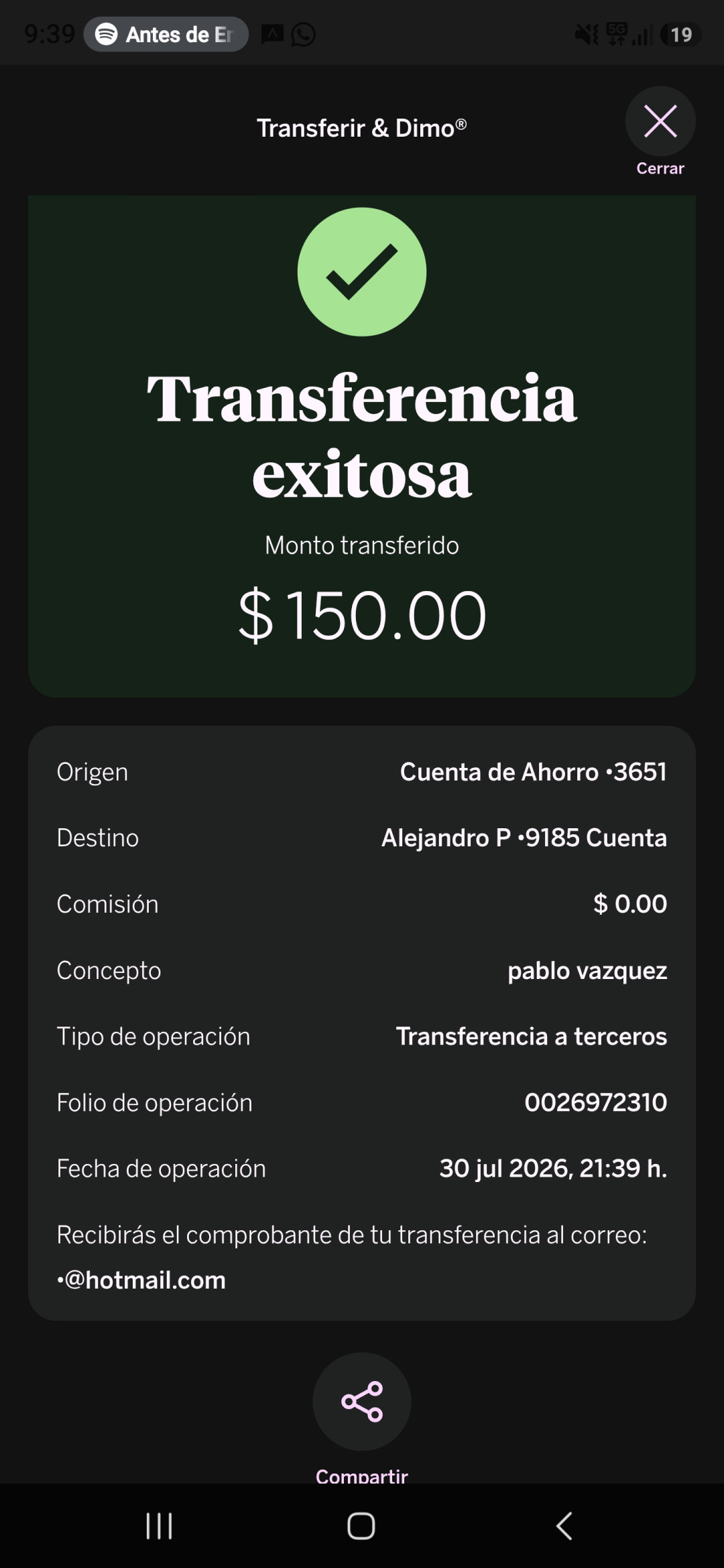Open the recent apps view
The height and width of the screenshot is (1568, 724).
coord(160,1526)
